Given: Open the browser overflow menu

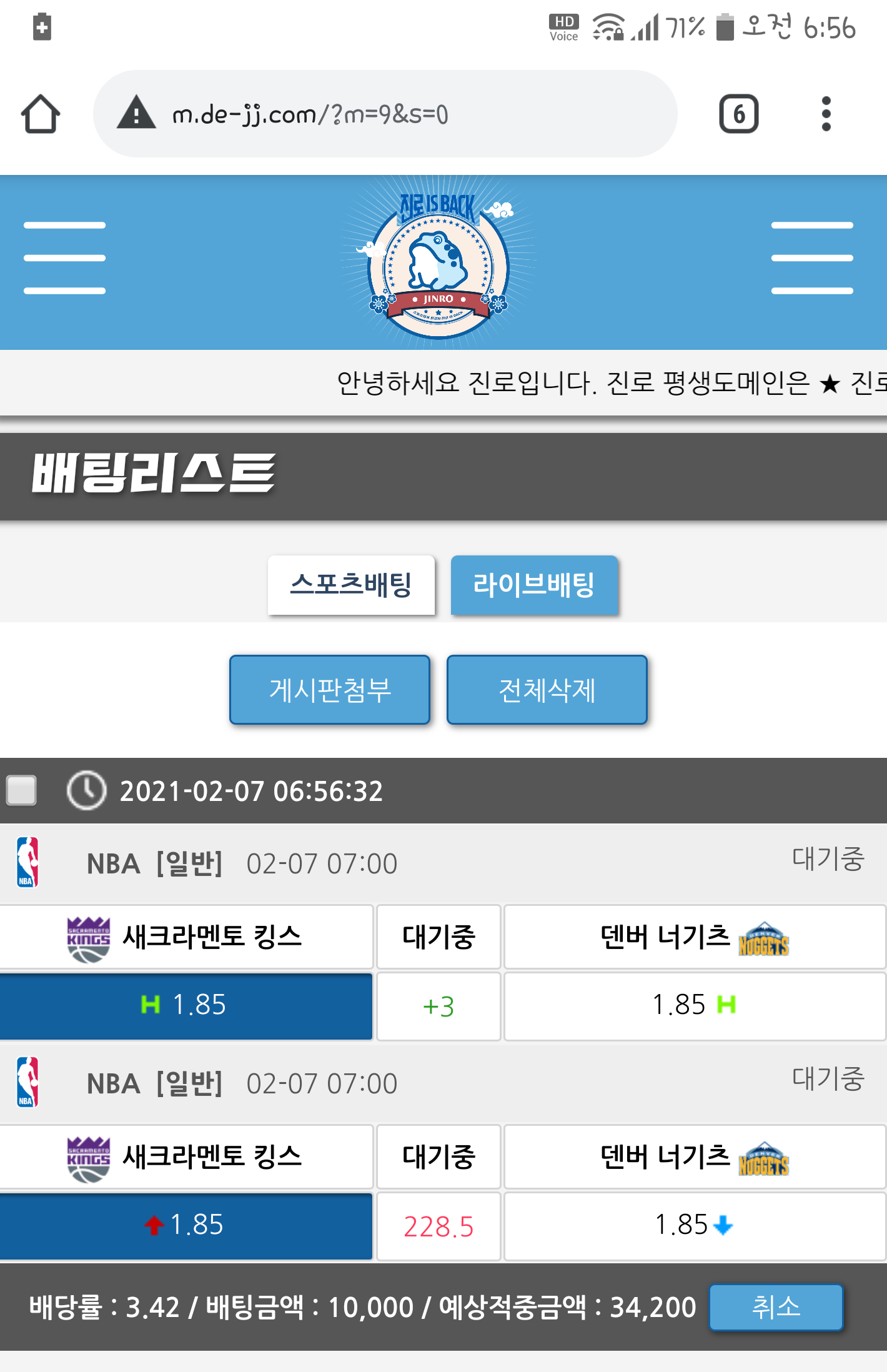Looking at the screenshot, I should click(826, 114).
